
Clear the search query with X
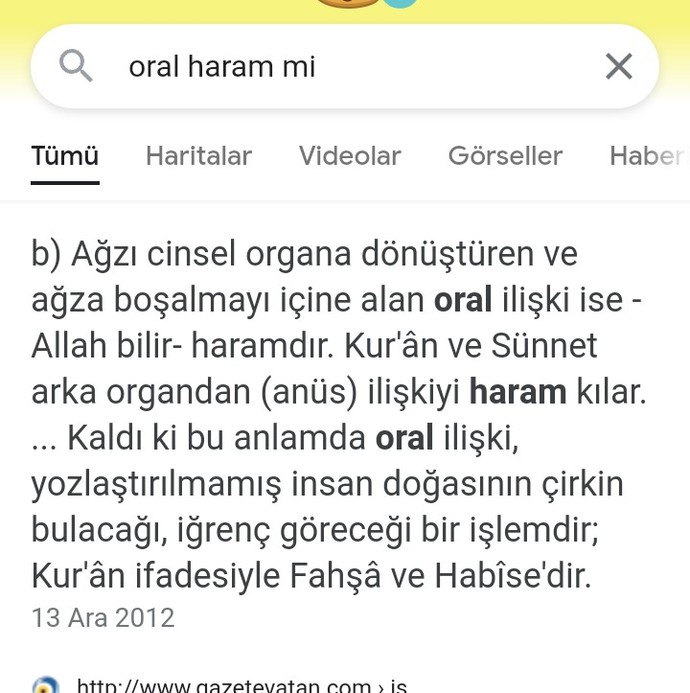619,67
